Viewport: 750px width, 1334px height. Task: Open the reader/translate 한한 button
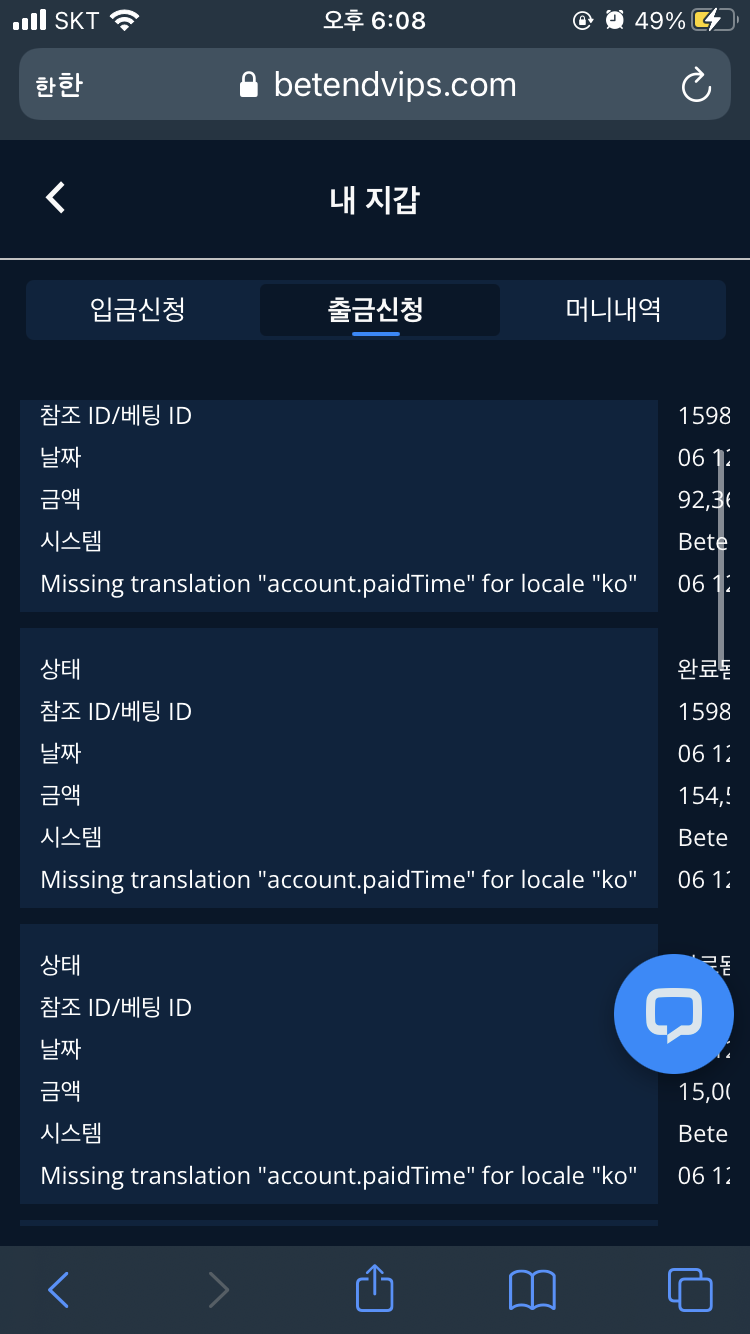pos(57,86)
